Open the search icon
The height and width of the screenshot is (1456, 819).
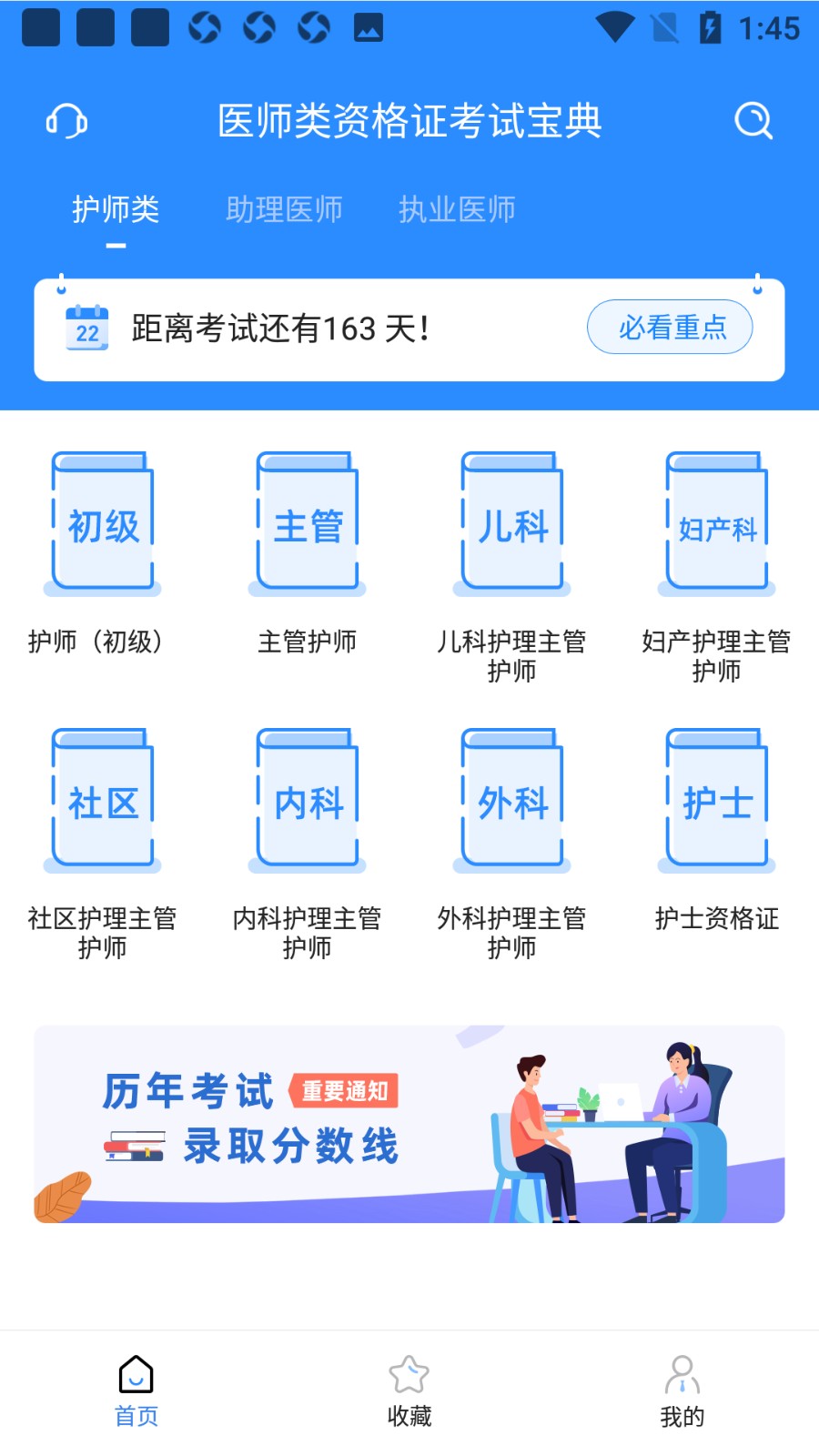point(753,120)
